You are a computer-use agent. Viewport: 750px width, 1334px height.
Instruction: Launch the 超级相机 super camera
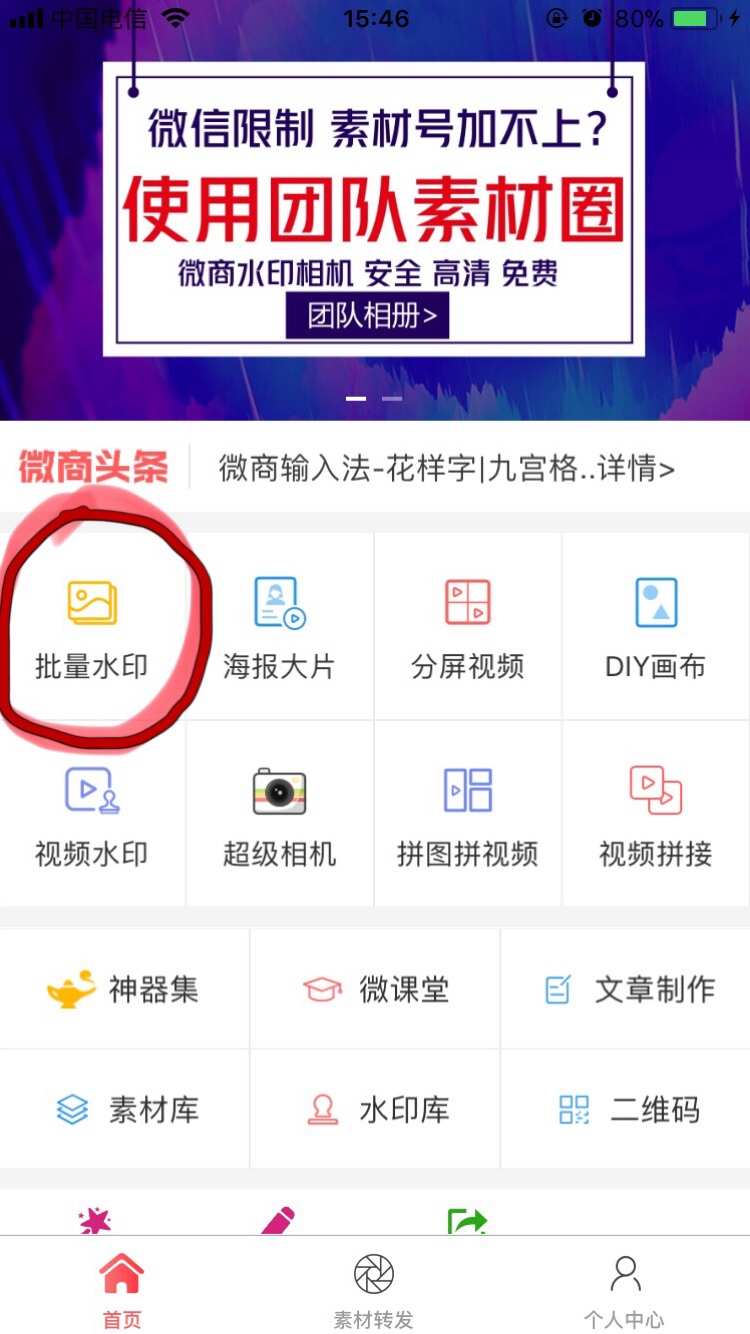coord(280,813)
